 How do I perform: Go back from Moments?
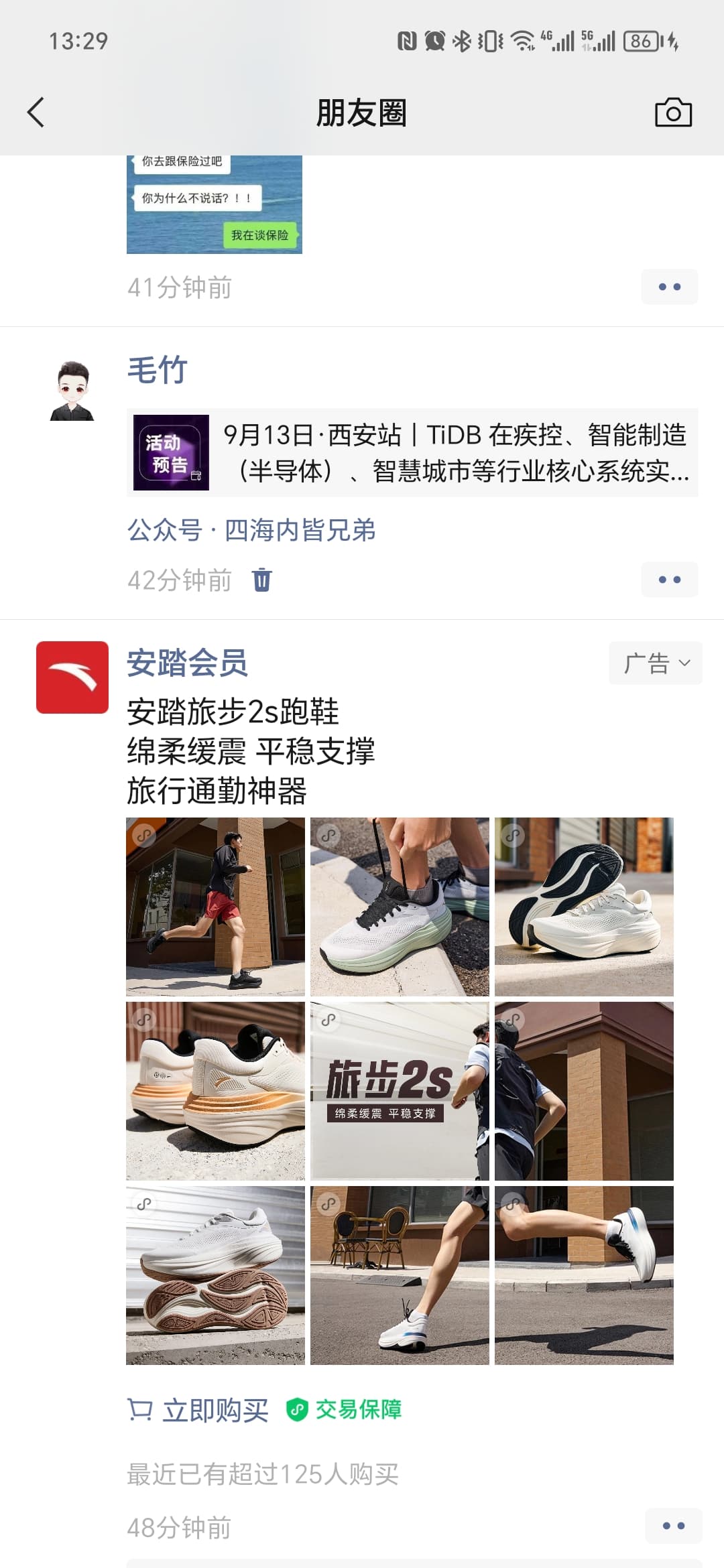(x=36, y=112)
